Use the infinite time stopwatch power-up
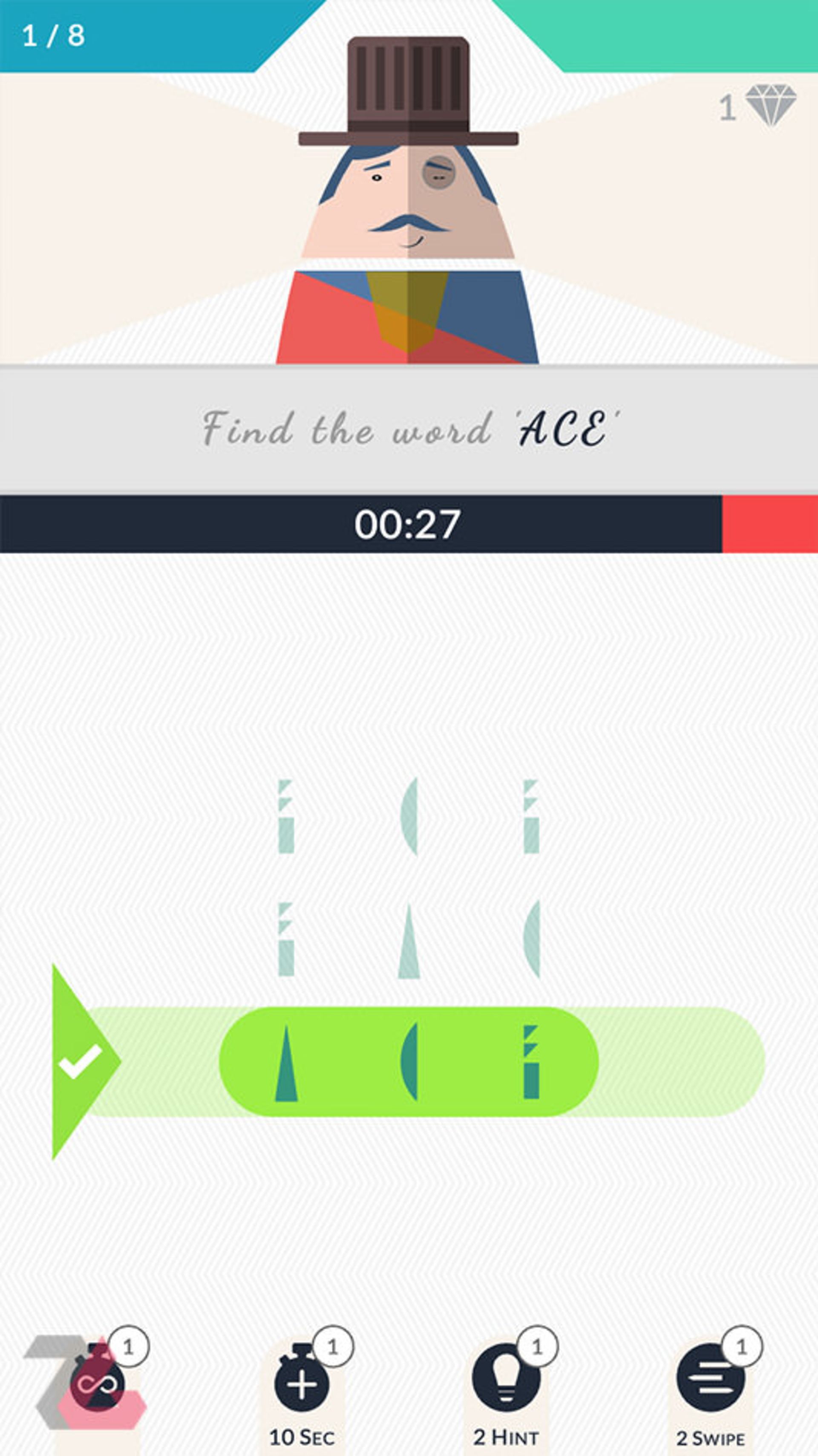Viewport: 818px width, 1456px height. [97, 1384]
